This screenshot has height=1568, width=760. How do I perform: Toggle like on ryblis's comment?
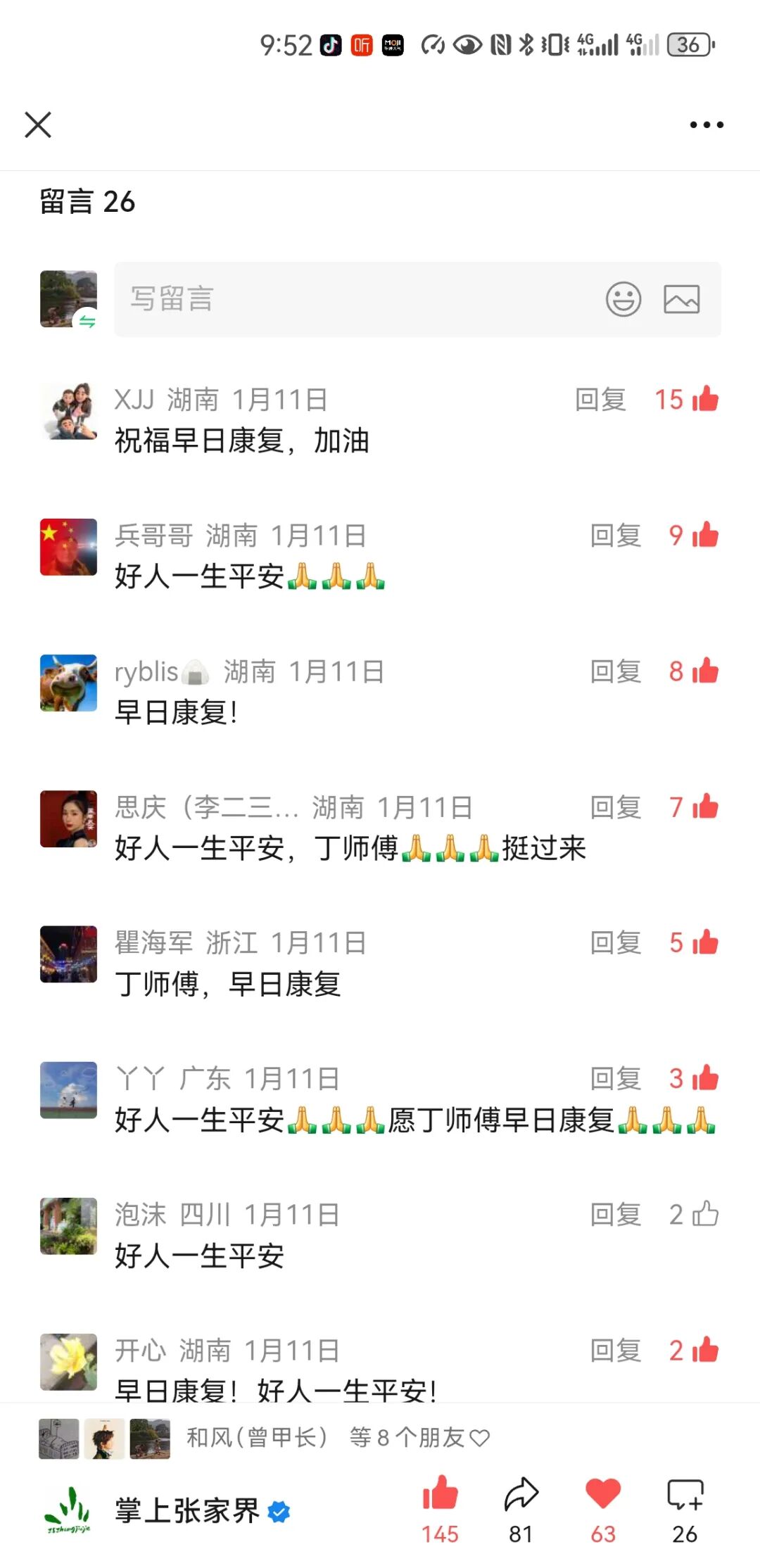(x=706, y=671)
